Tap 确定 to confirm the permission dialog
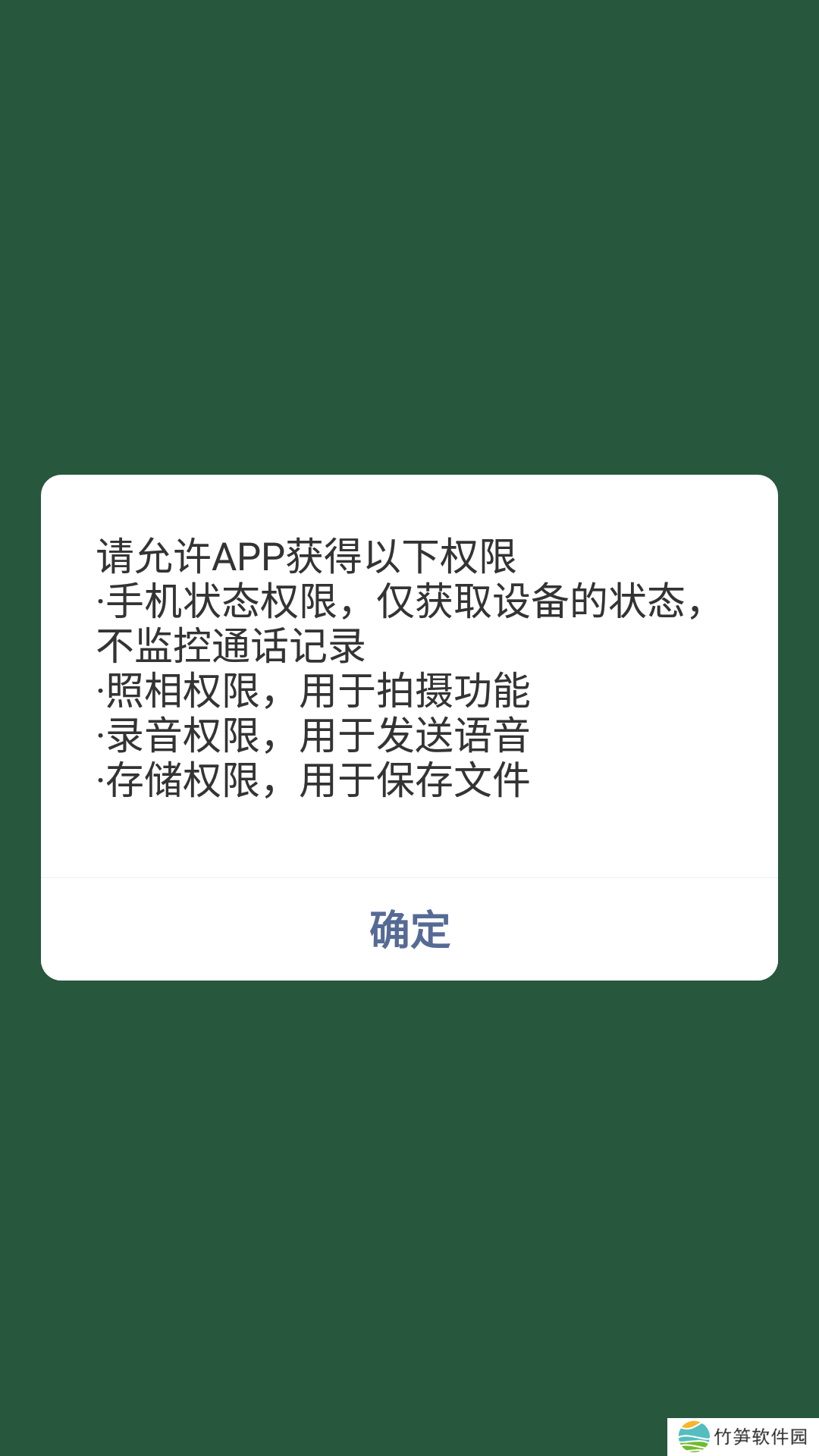This screenshot has width=819, height=1456. coord(409,929)
